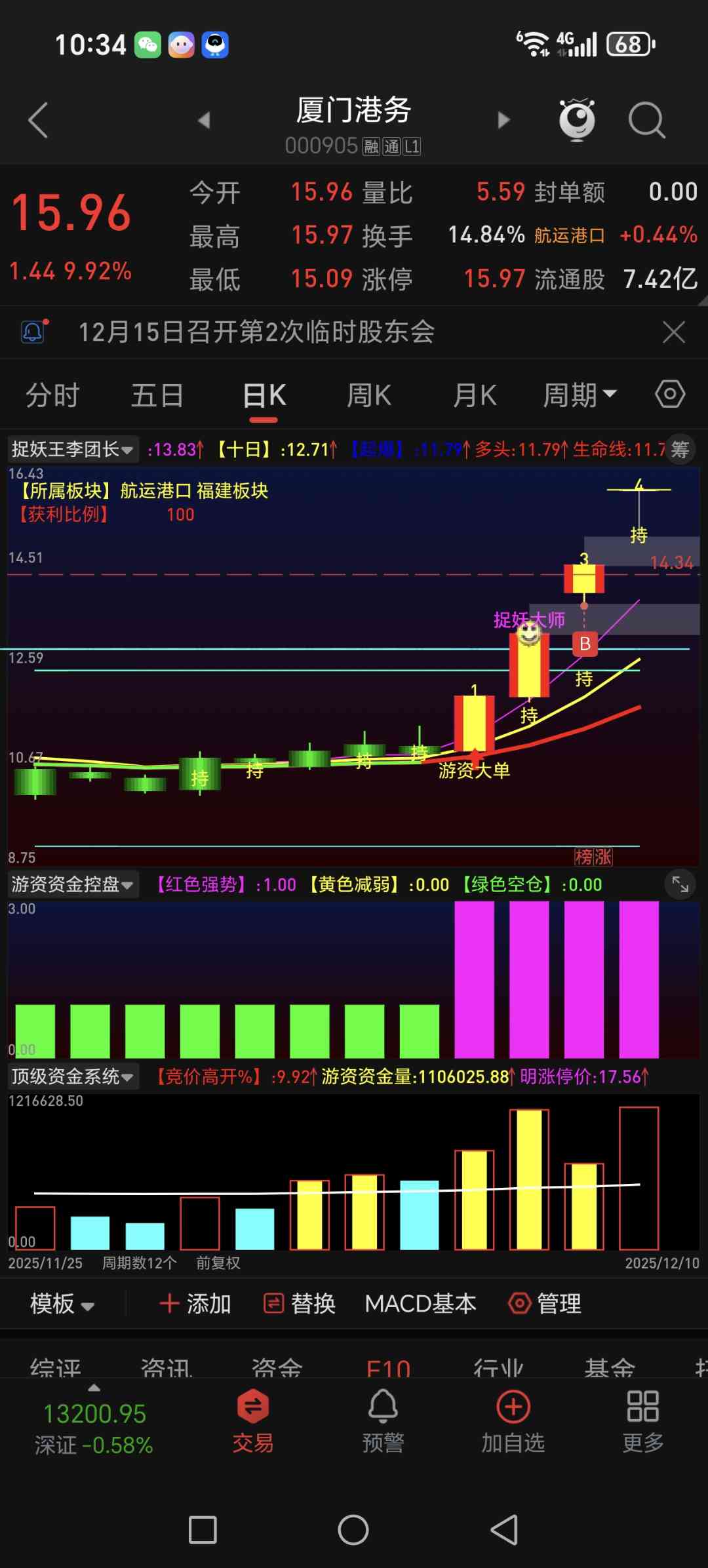Tap 添加 to add an indicator
708x1568 pixels.
(195, 1304)
